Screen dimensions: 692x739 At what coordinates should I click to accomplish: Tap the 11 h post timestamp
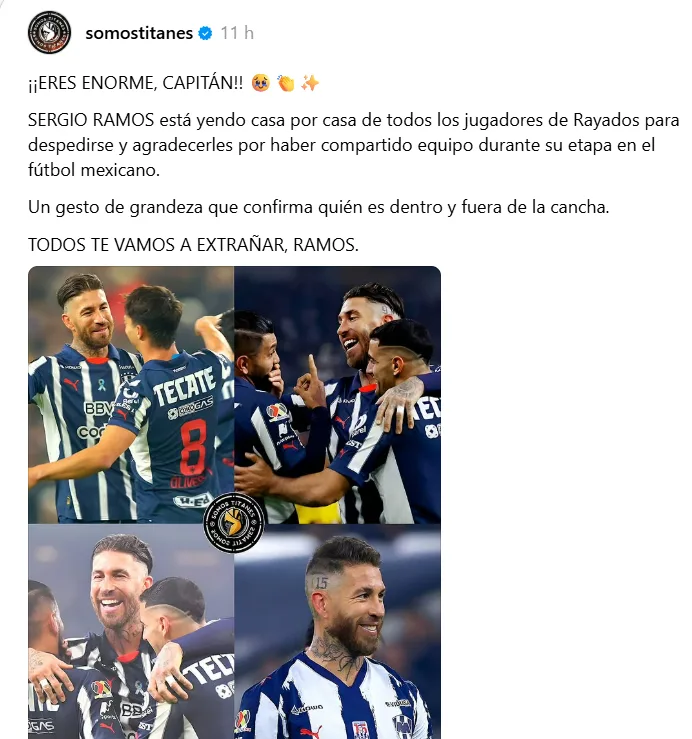(x=237, y=33)
